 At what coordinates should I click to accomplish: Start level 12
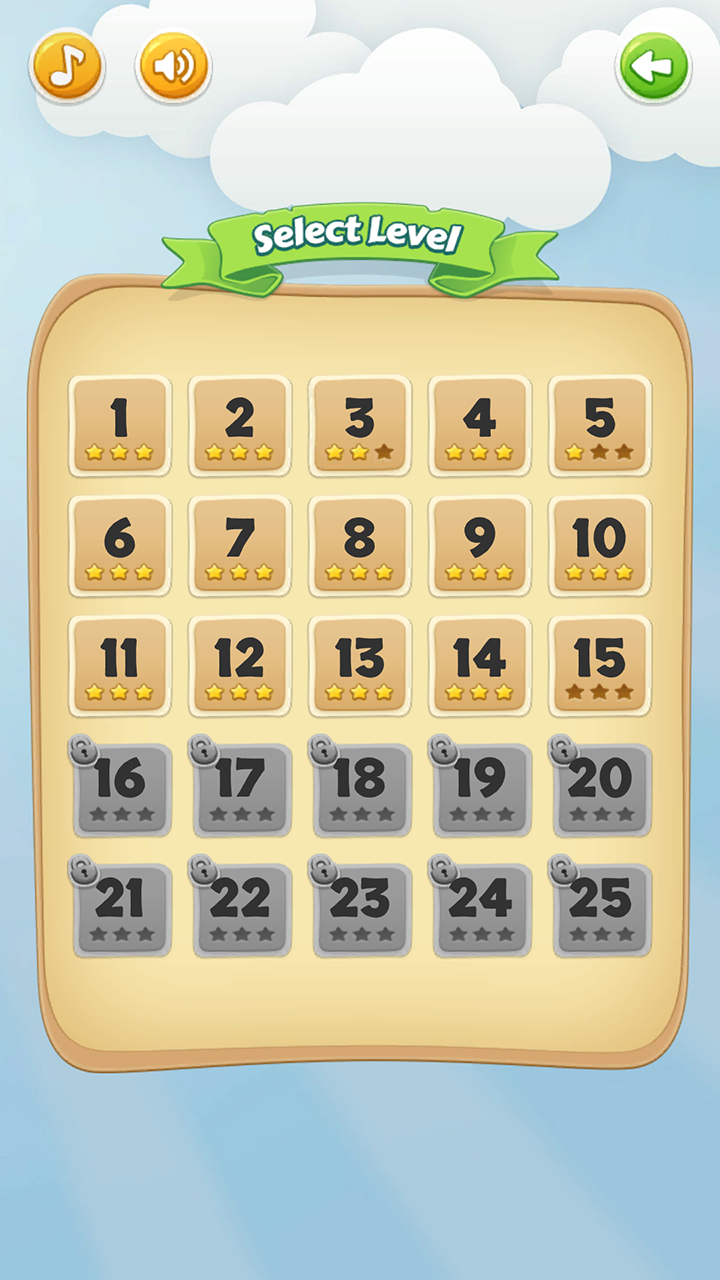pos(240,665)
